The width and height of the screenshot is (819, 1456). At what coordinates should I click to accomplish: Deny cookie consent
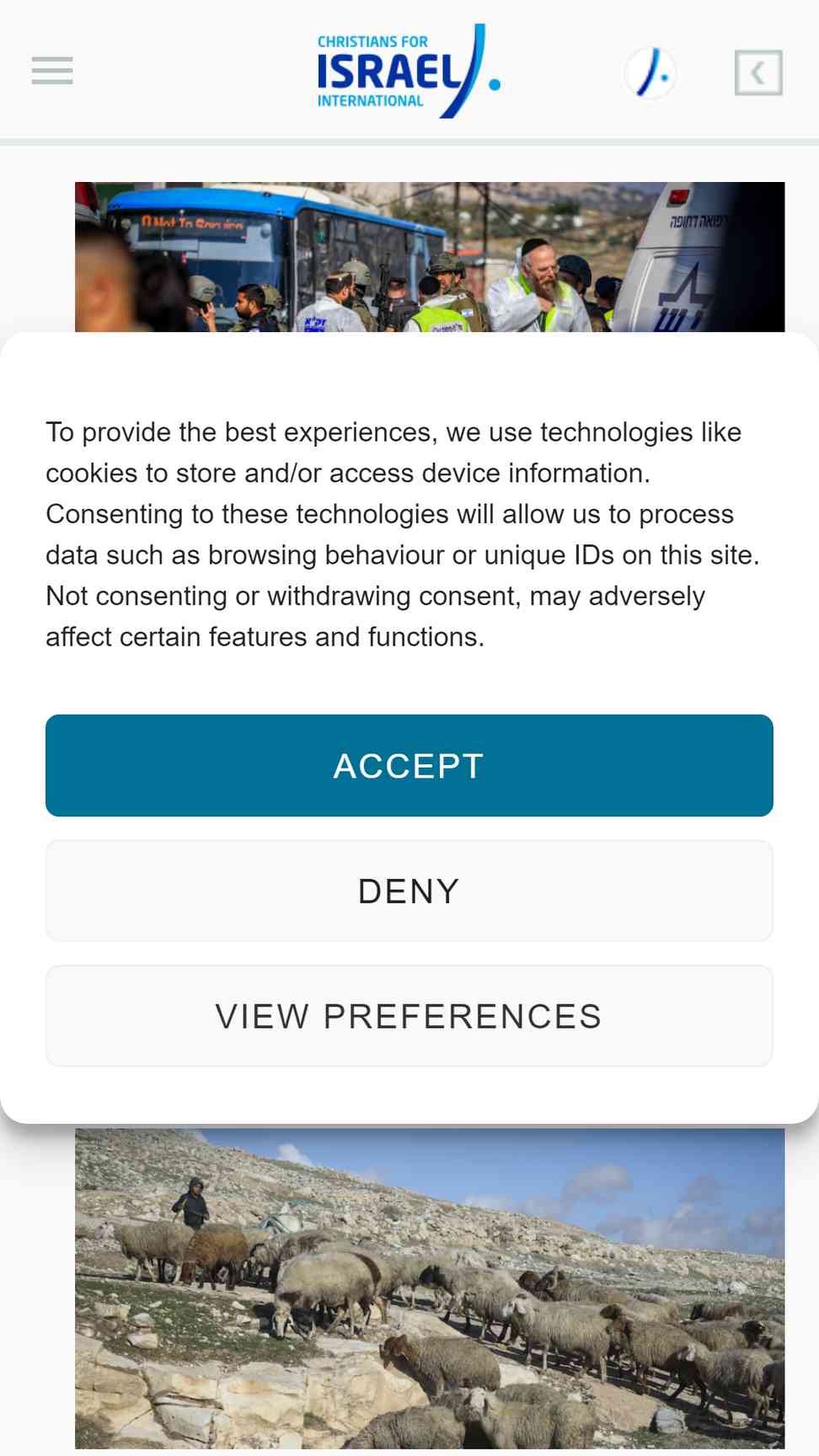[x=409, y=891]
